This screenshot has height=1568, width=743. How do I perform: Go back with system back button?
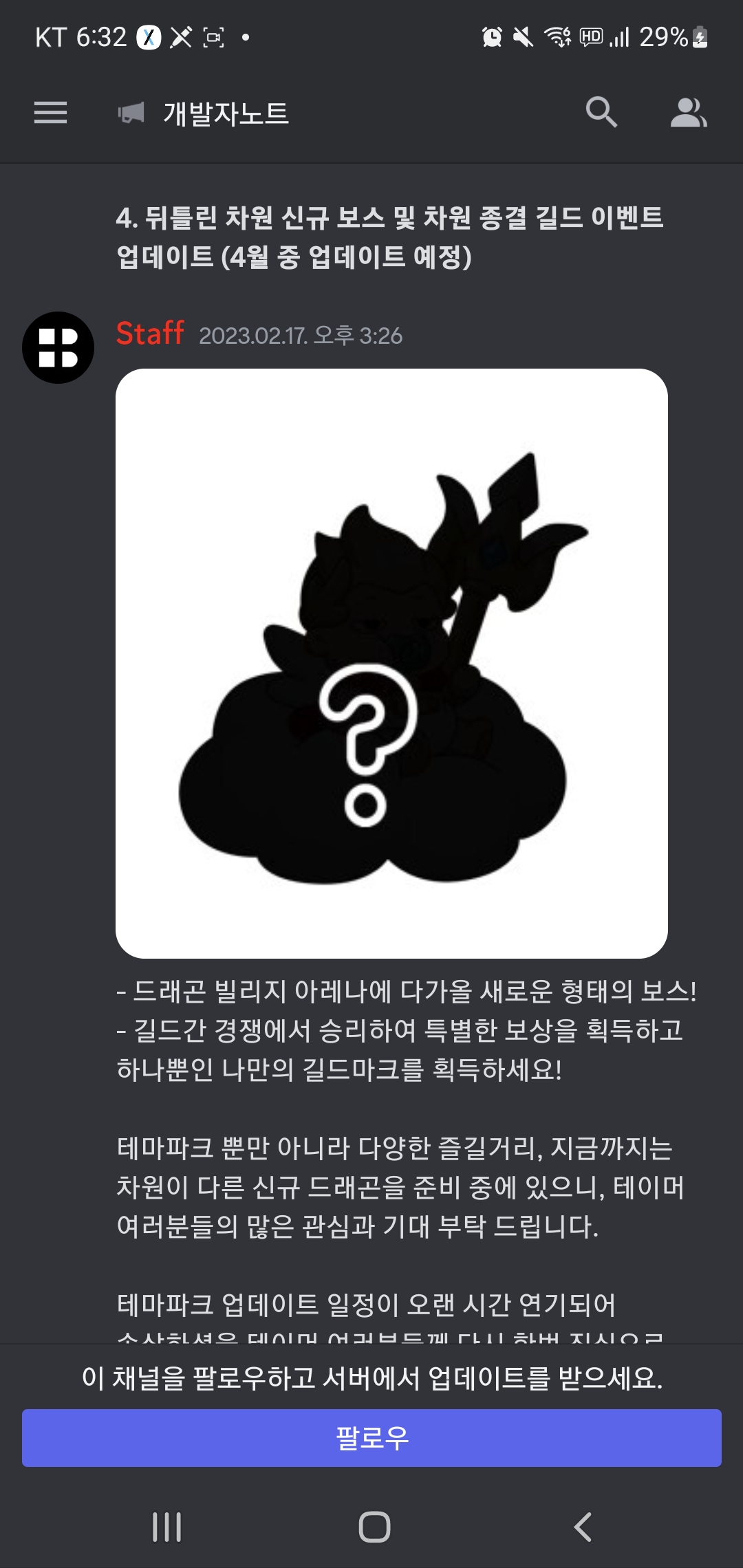582,1527
